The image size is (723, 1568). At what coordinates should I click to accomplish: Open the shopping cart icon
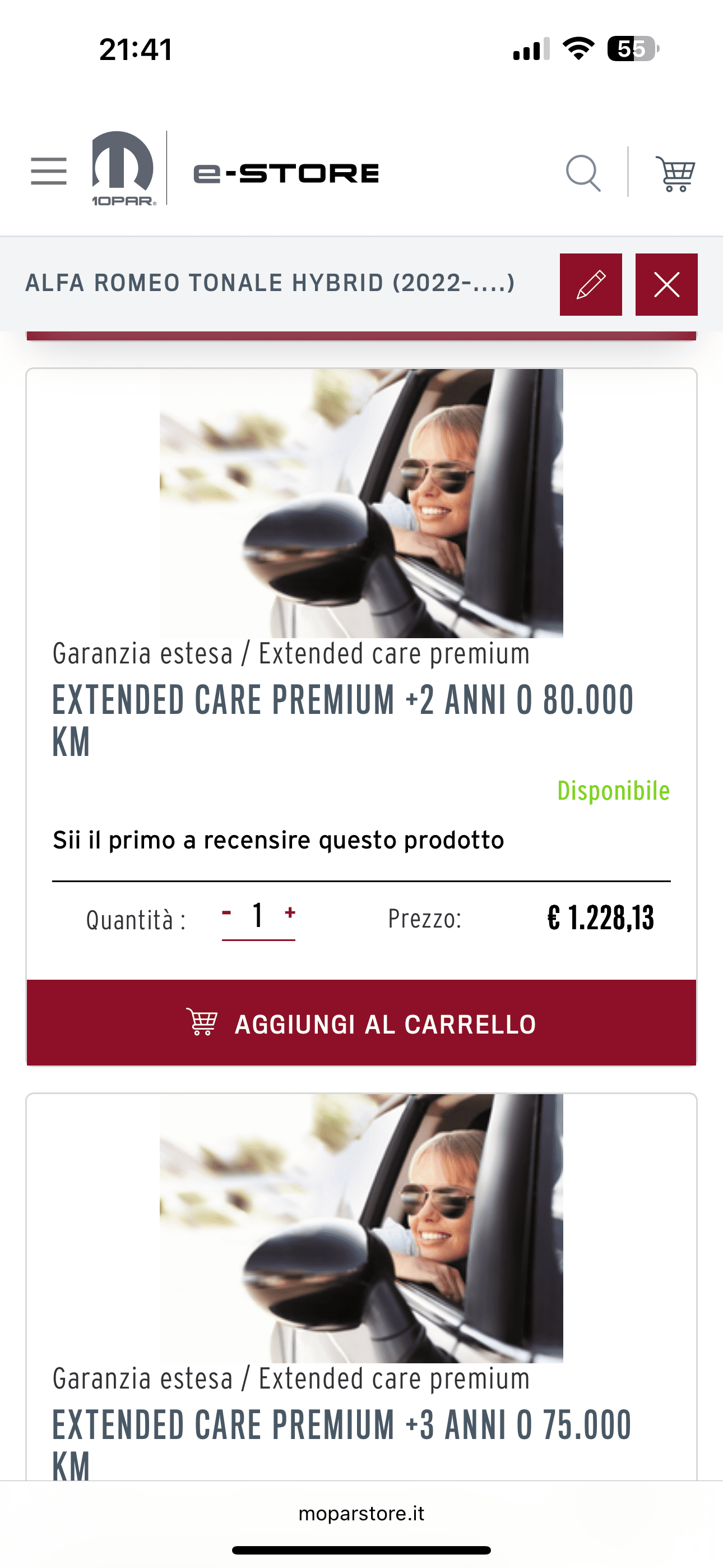pyautogui.click(x=675, y=173)
